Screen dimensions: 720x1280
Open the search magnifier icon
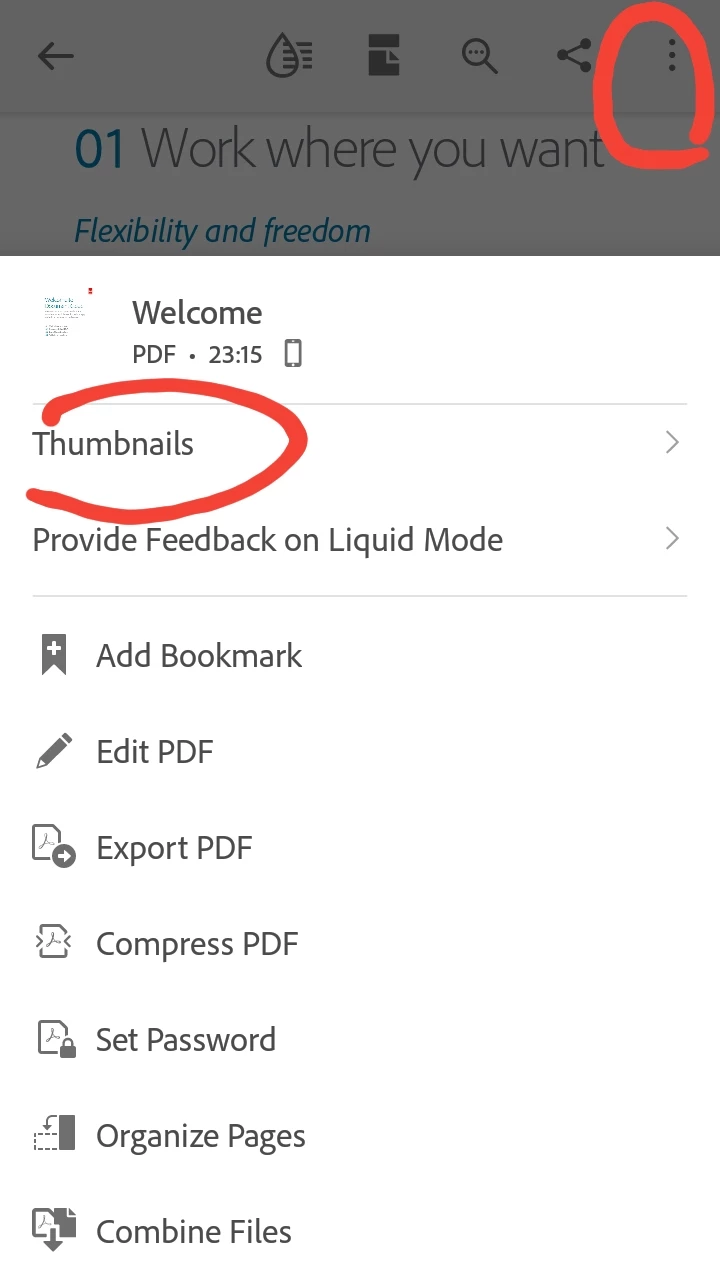[480, 56]
